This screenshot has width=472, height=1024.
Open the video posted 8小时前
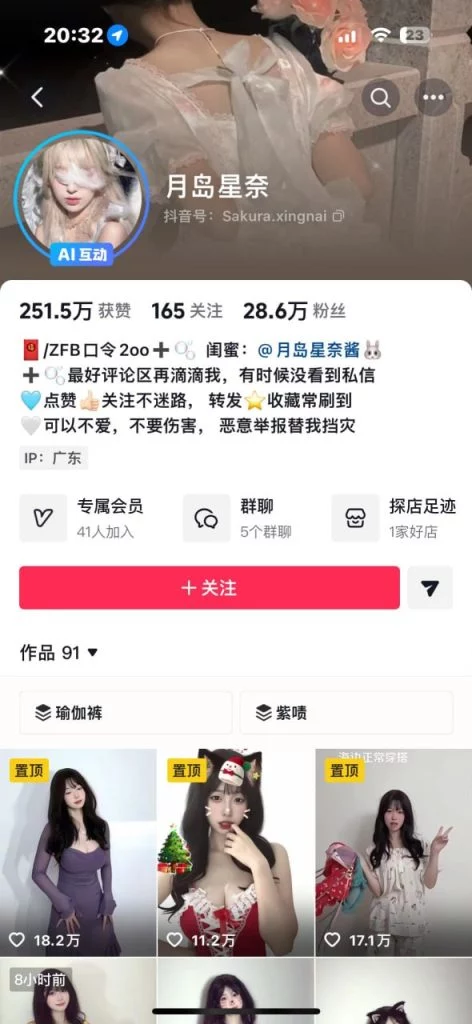pos(78,991)
